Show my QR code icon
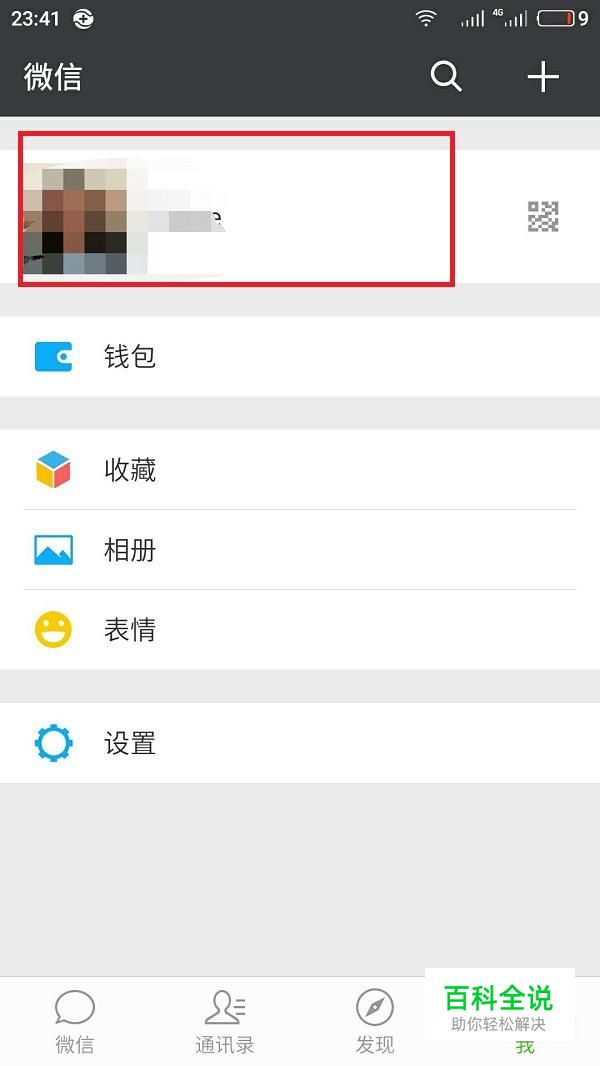 click(543, 216)
